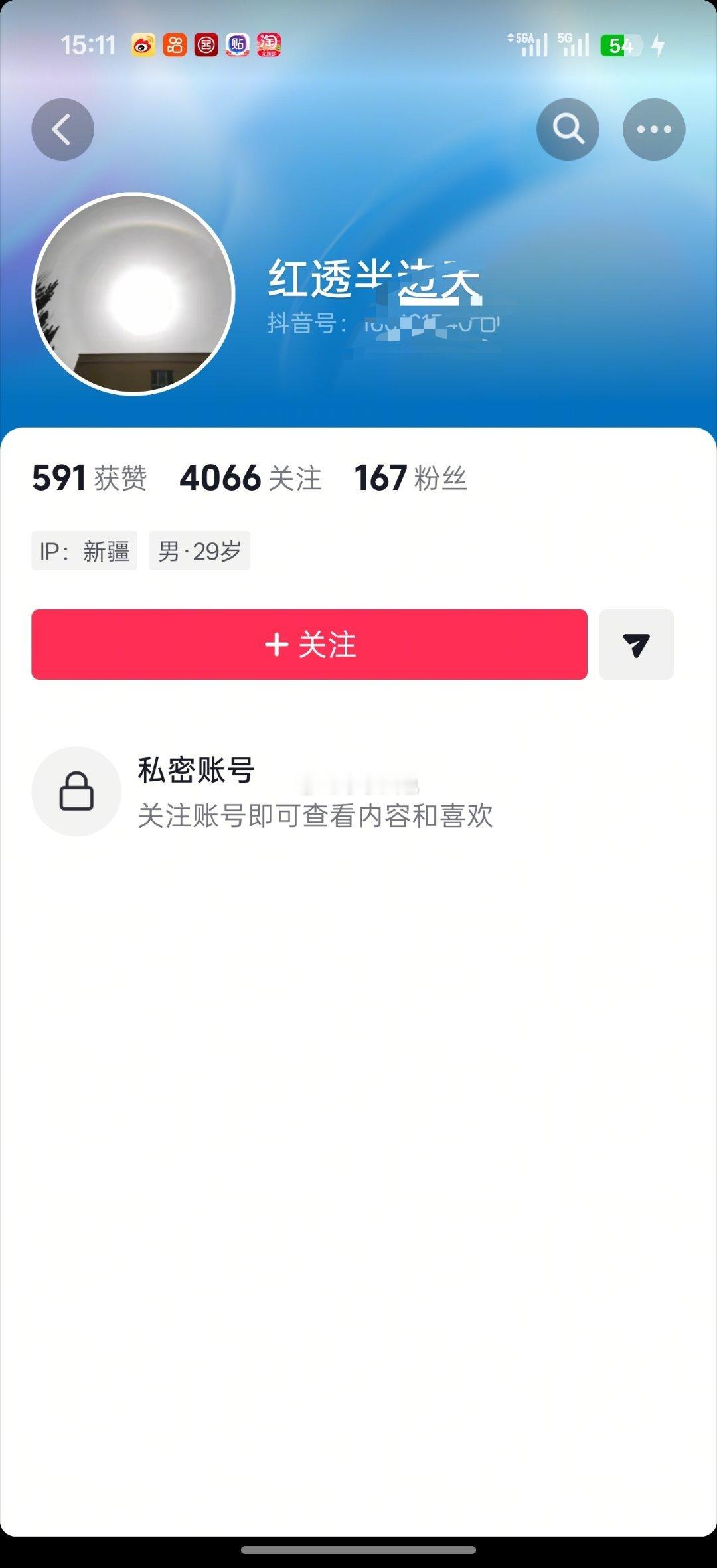This screenshot has width=717, height=1568.
Task: Tap the share arrow next to follow button
Action: click(x=636, y=645)
